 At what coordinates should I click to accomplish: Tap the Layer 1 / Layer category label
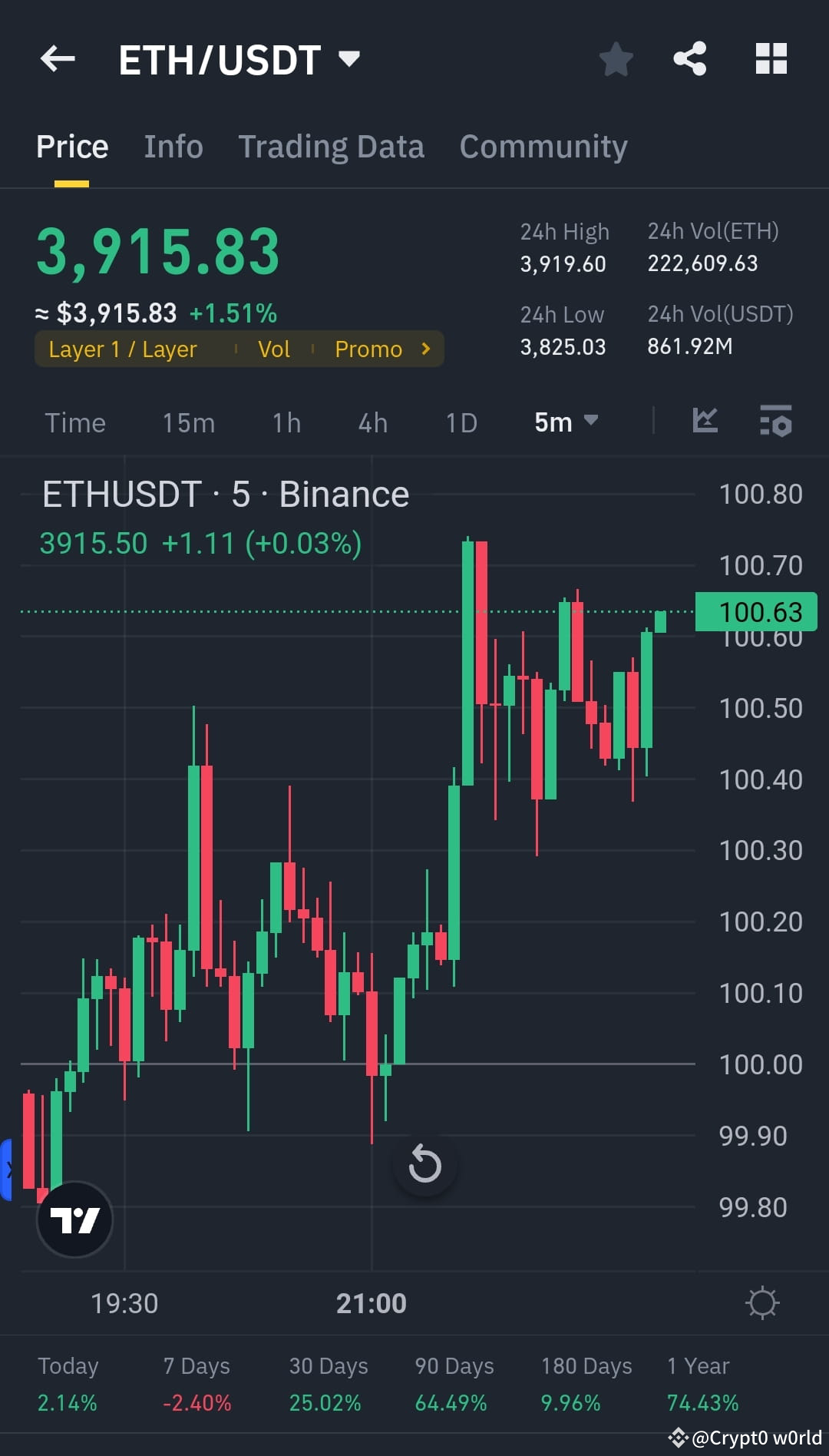tap(122, 349)
